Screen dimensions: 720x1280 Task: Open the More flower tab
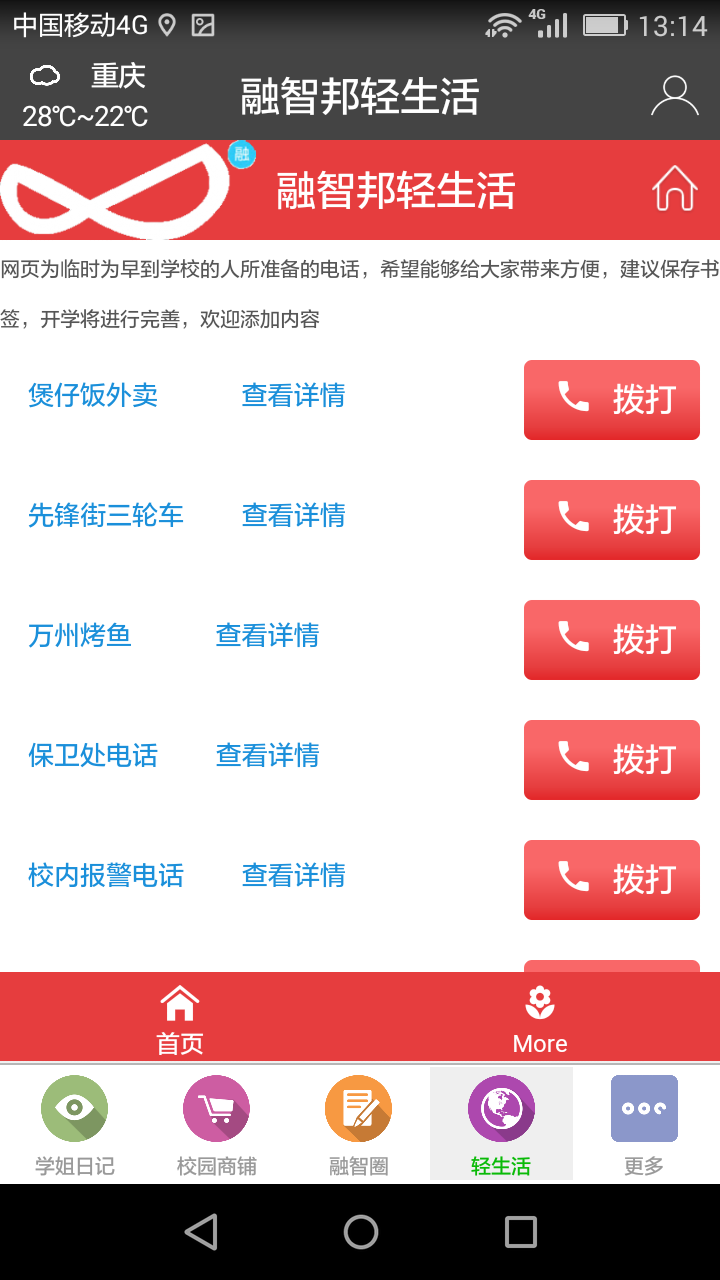coord(540,1018)
